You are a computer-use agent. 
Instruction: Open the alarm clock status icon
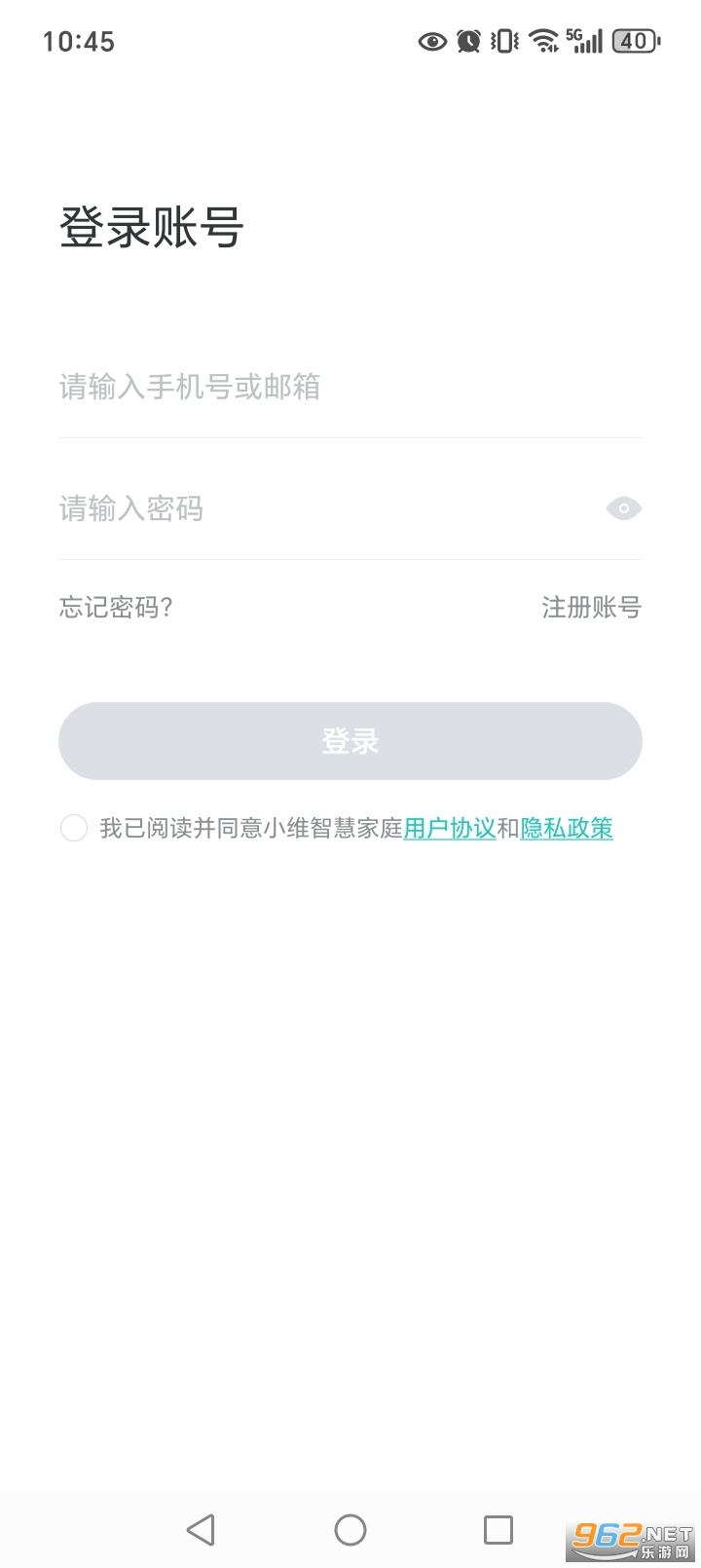coord(467,41)
